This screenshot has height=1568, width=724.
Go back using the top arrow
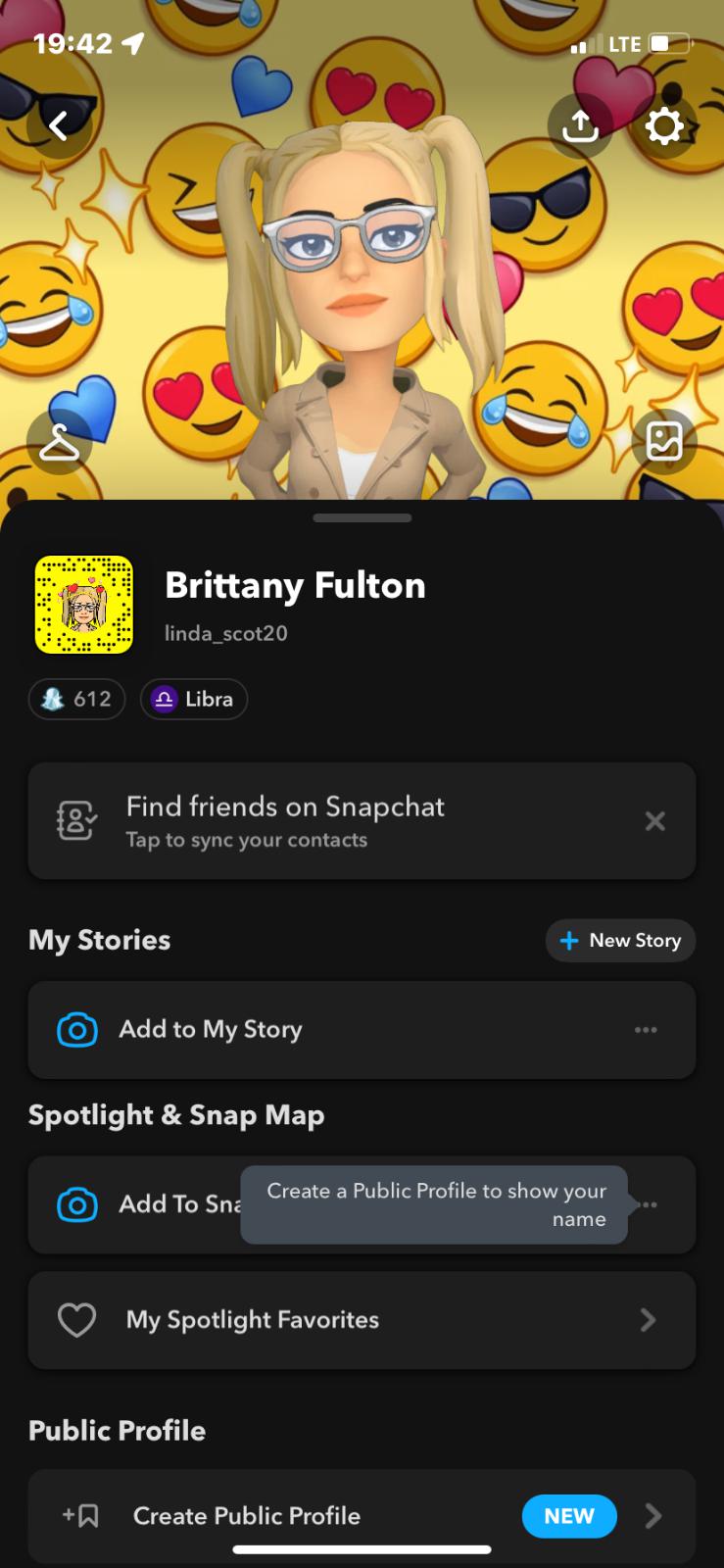point(59,125)
